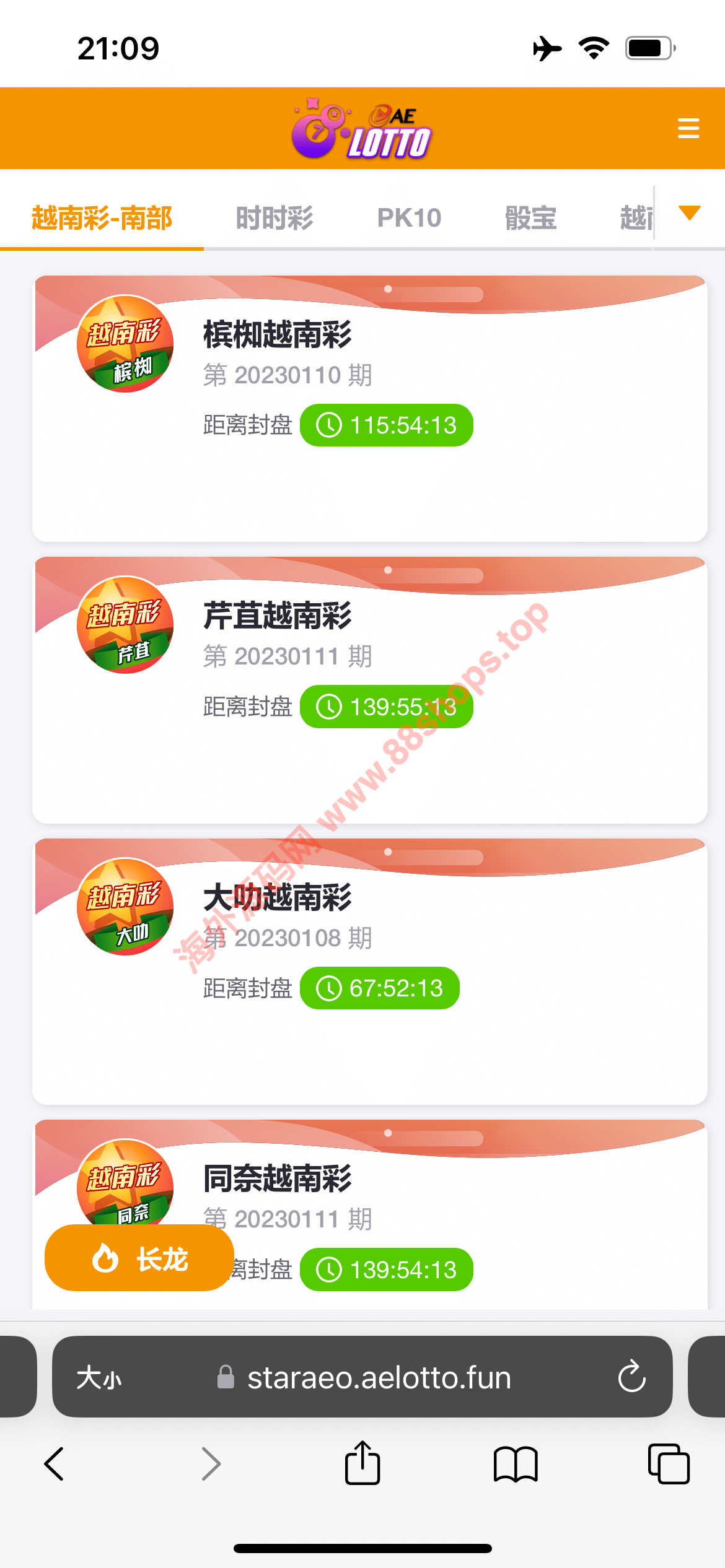Reload the page in Safari
The height and width of the screenshot is (1568, 725).
click(x=631, y=1377)
